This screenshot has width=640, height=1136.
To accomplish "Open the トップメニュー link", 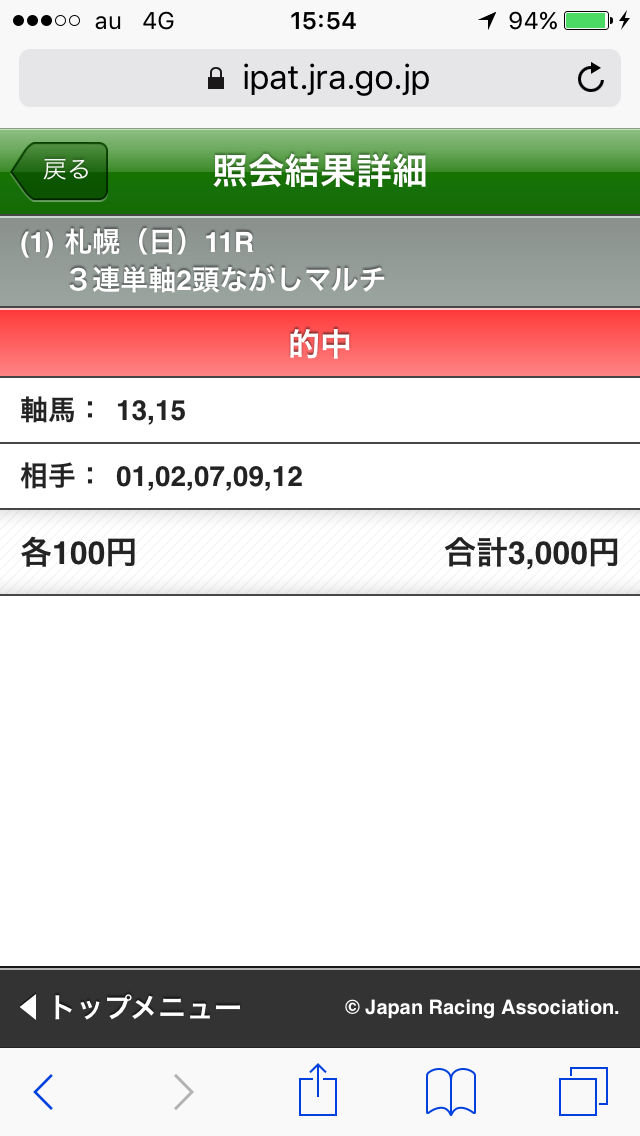I will click(130, 1007).
